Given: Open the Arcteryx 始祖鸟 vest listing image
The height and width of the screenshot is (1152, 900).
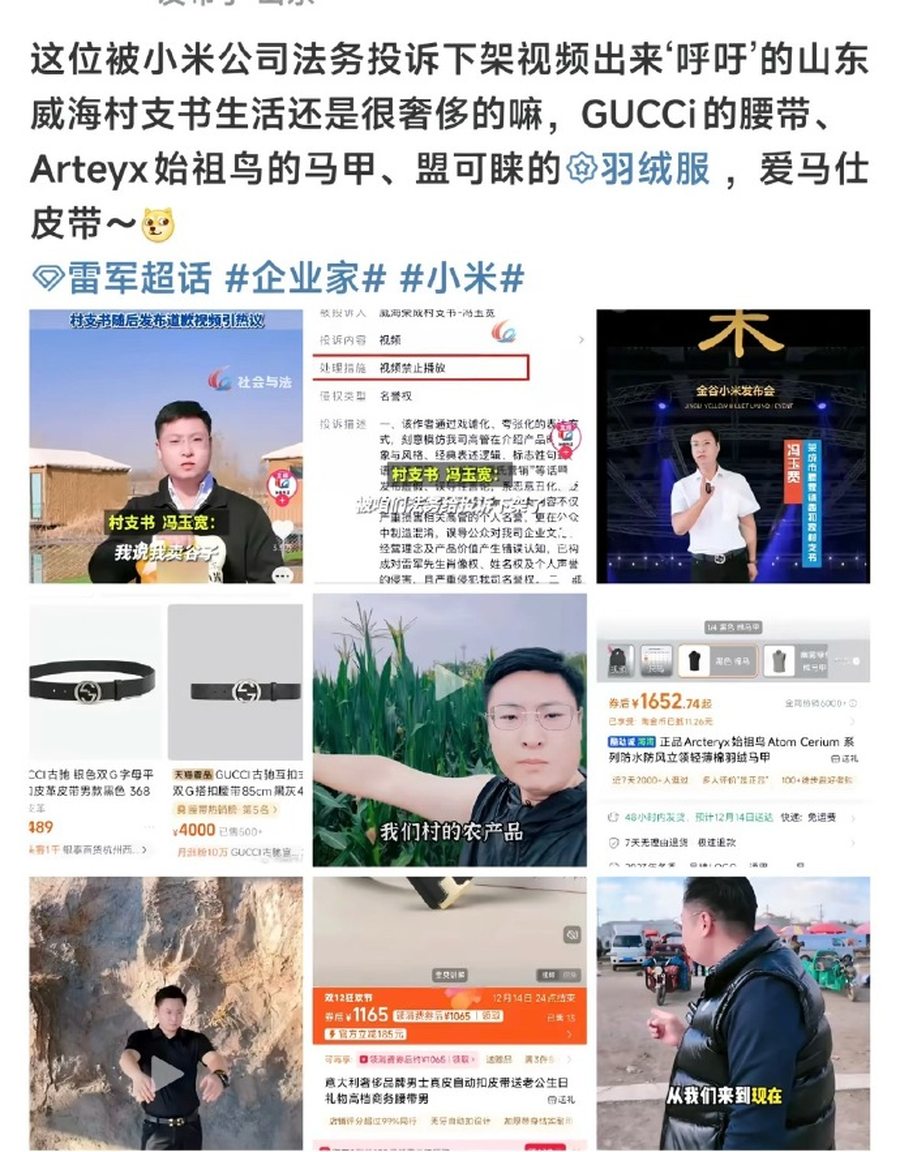Looking at the screenshot, I should pos(733,730).
